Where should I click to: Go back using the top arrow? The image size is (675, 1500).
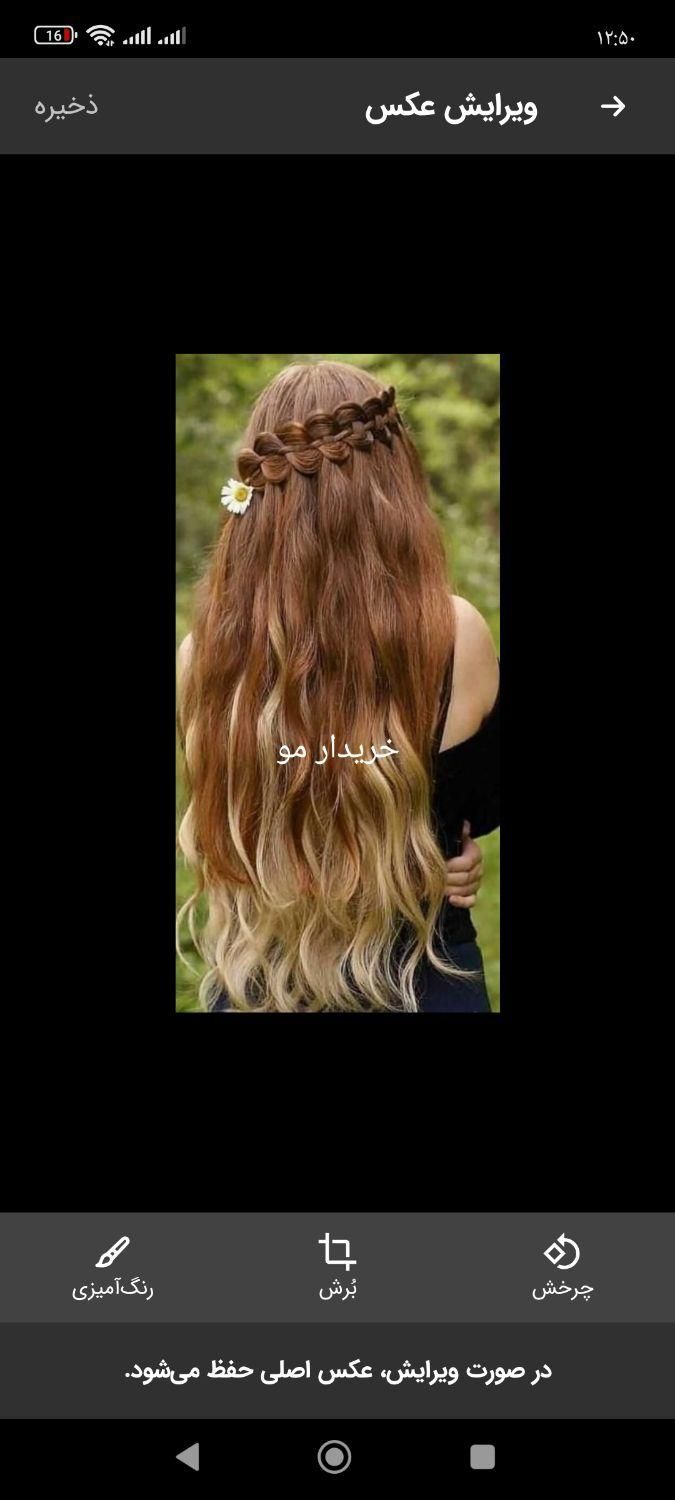click(613, 106)
